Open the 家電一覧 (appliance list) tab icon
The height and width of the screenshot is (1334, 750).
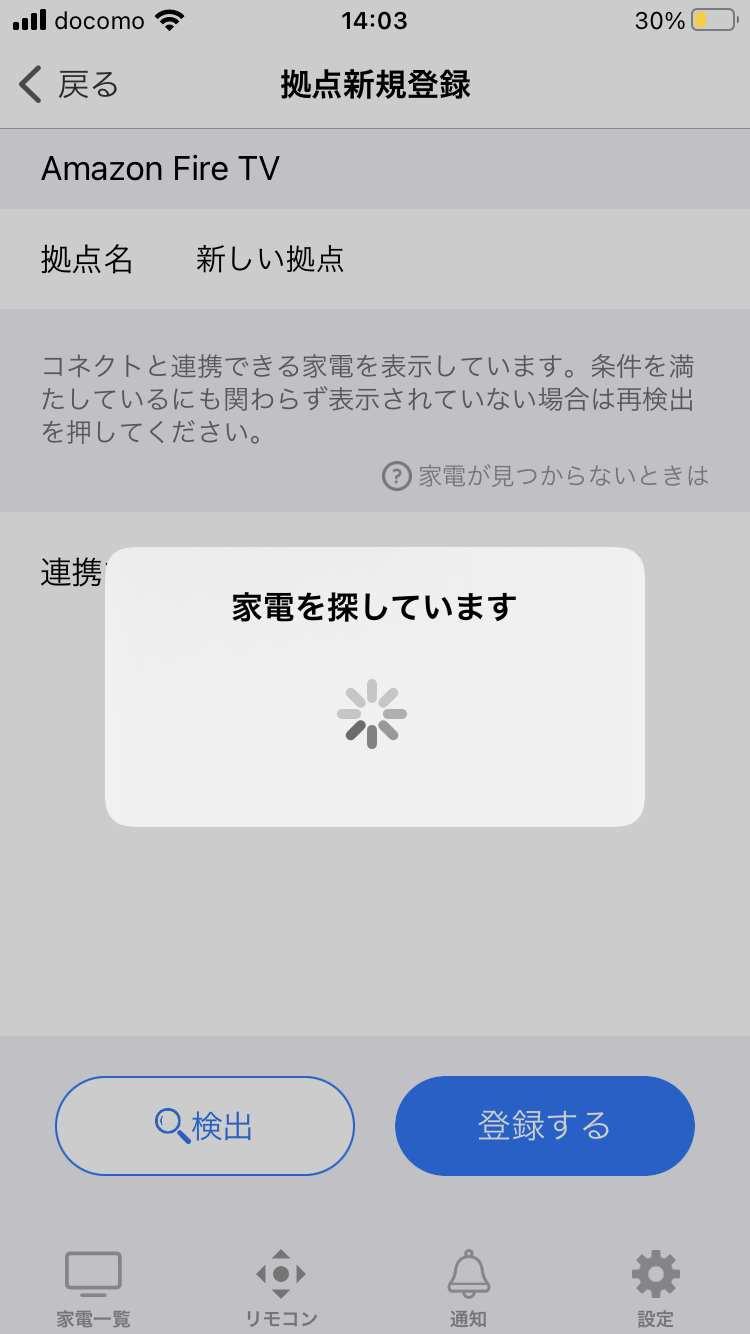click(92, 1271)
